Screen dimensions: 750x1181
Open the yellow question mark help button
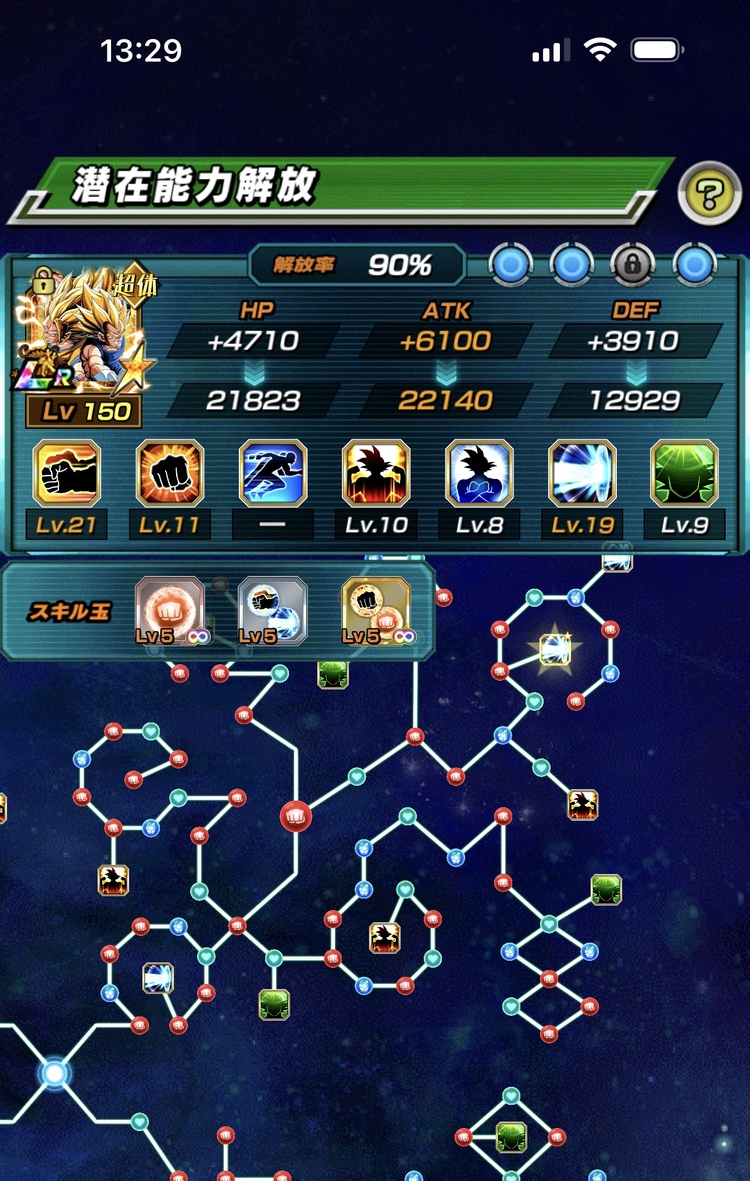tap(709, 194)
